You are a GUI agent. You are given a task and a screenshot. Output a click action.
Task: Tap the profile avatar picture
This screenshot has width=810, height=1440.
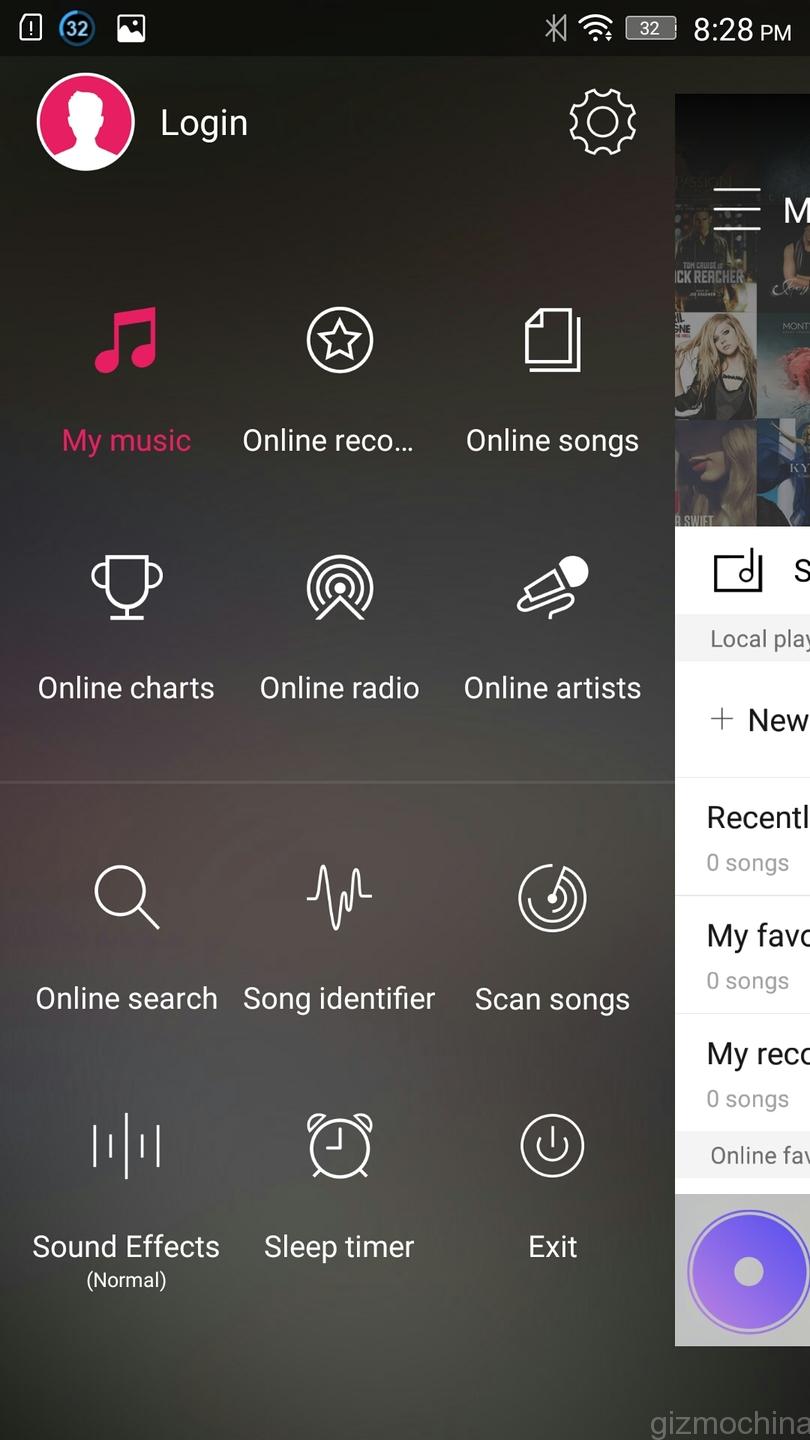86,122
